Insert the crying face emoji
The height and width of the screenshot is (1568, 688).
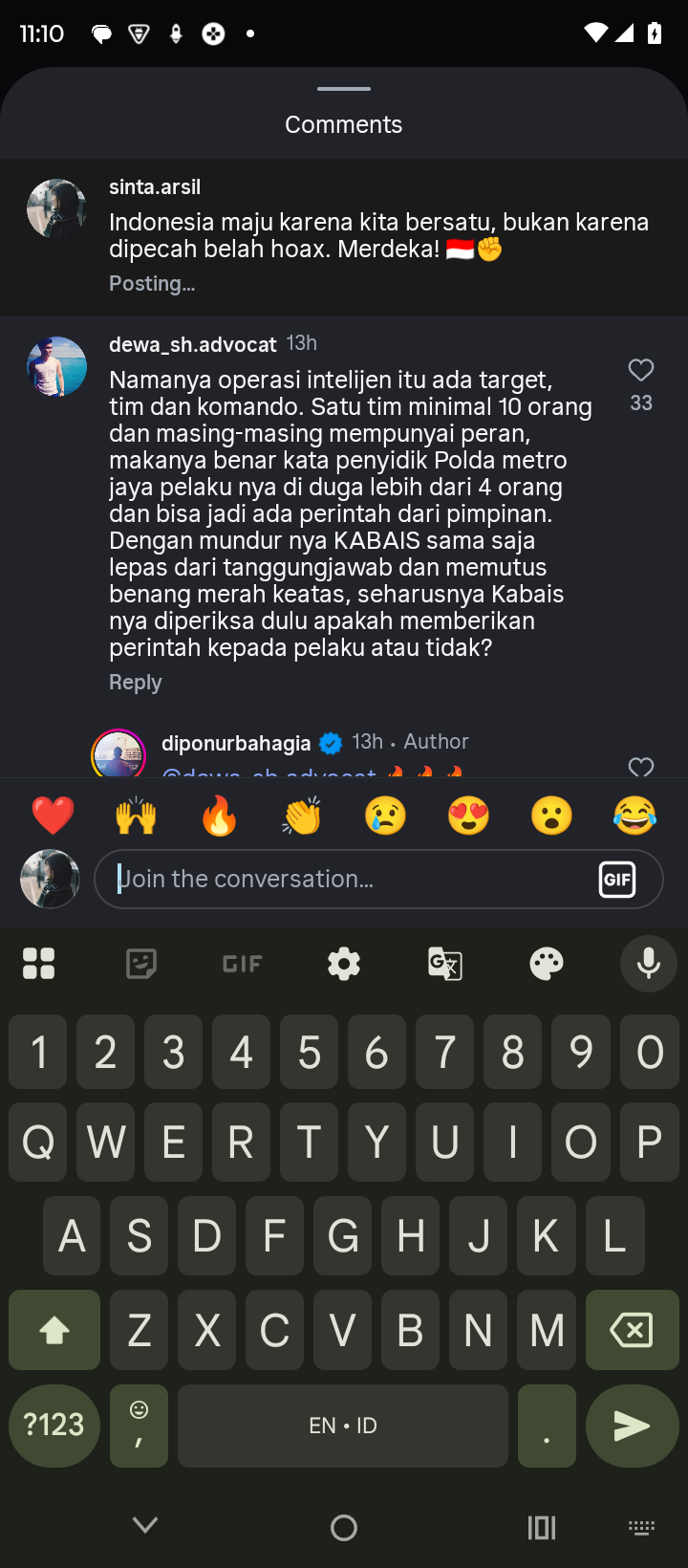(x=385, y=816)
